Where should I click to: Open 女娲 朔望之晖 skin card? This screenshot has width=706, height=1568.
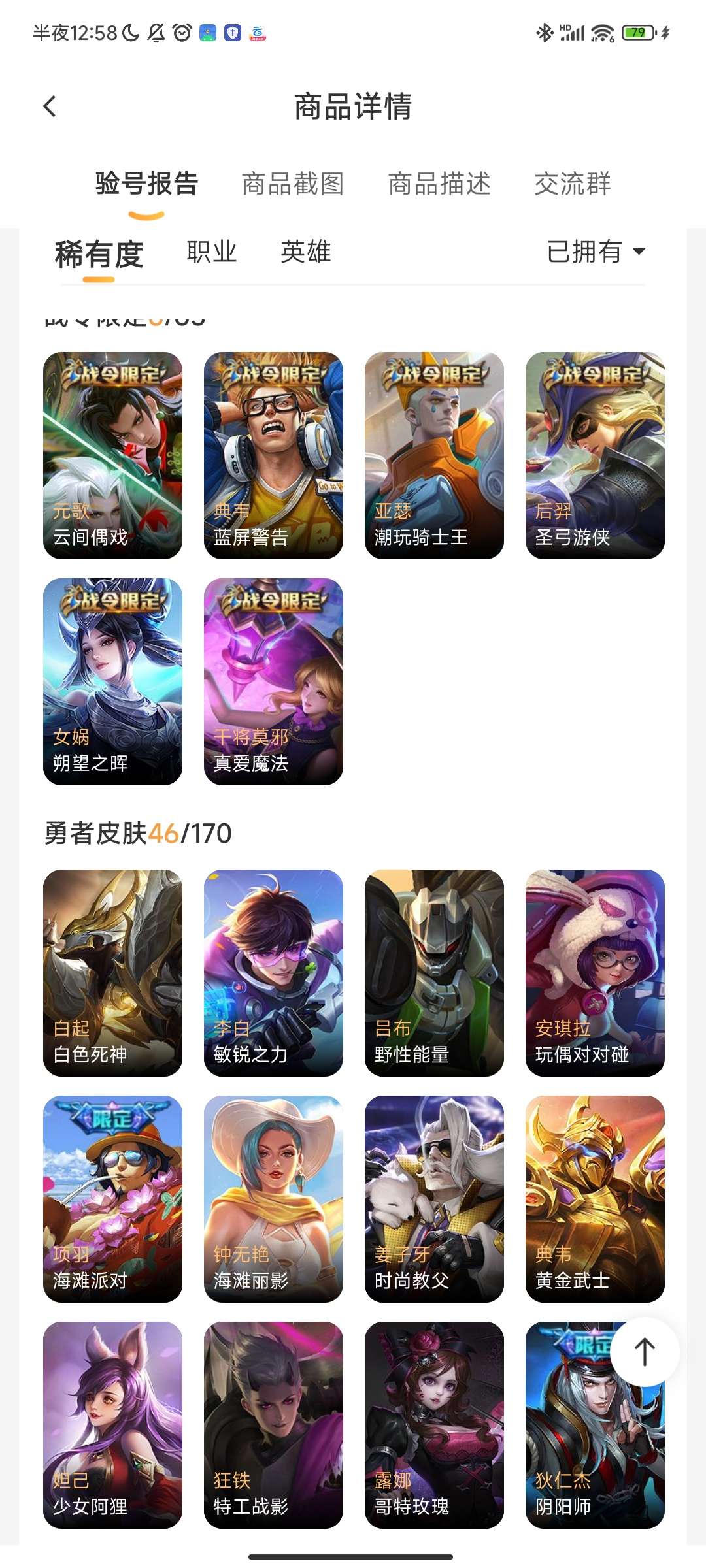[x=112, y=681]
